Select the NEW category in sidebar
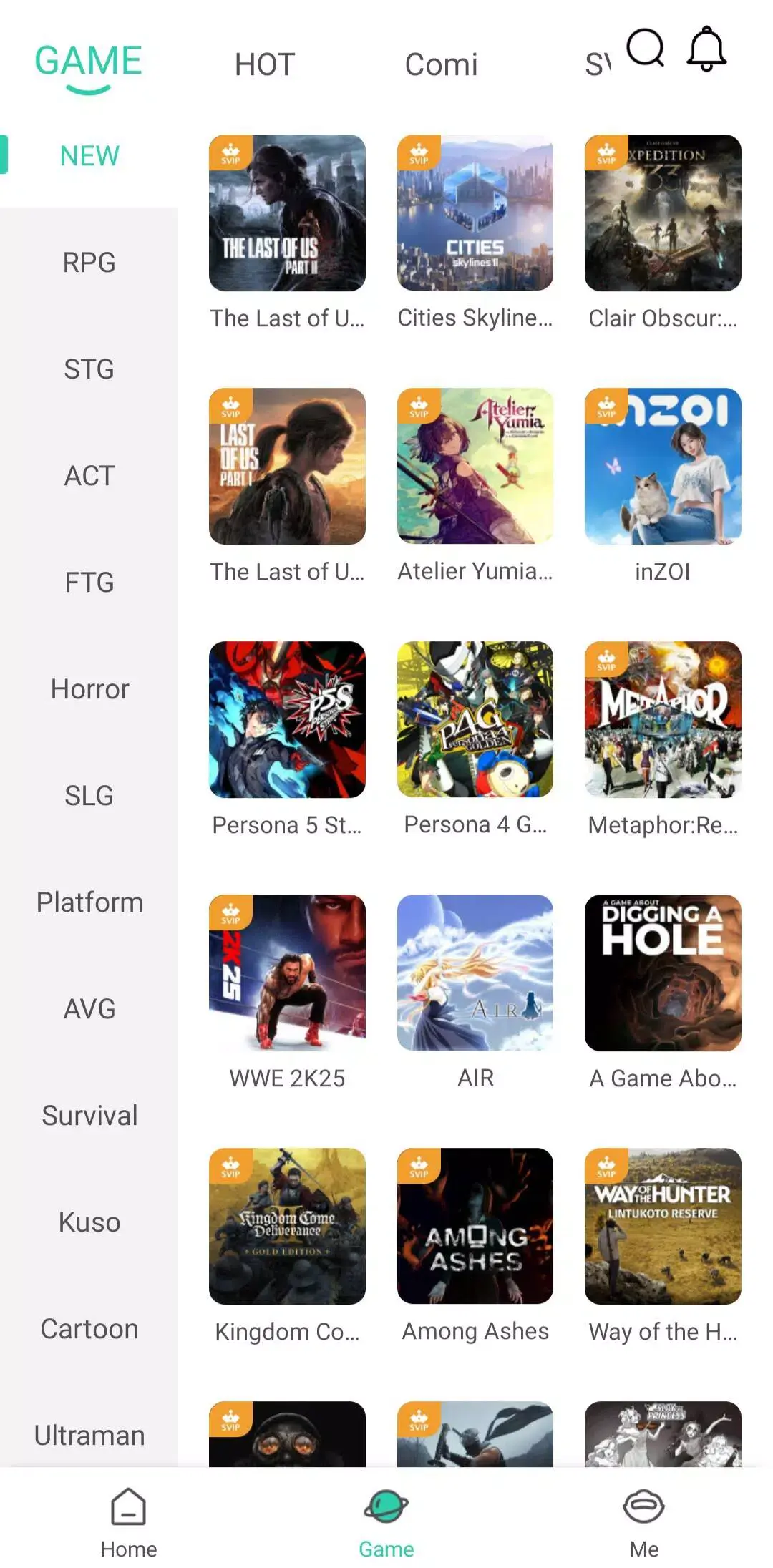773x1568 pixels. click(89, 155)
